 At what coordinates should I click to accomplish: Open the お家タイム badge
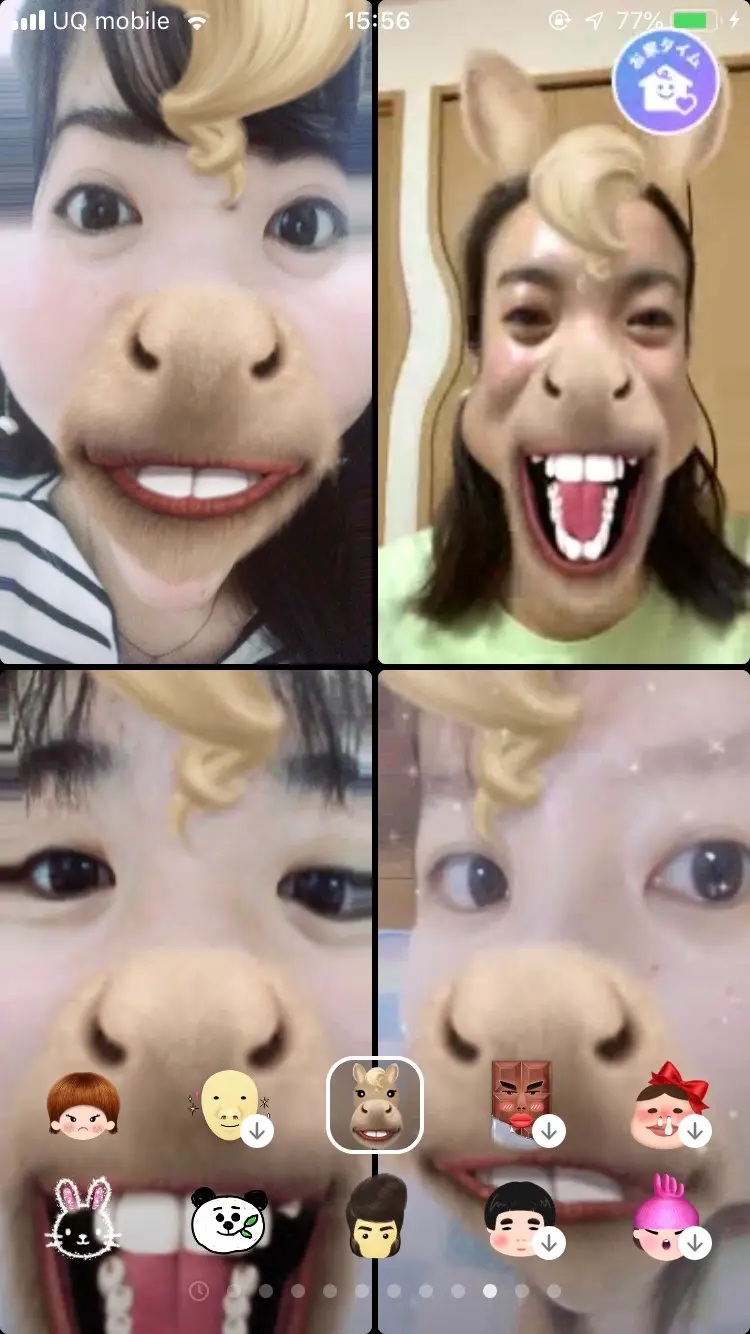pyautogui.click(x=667, y=81)
